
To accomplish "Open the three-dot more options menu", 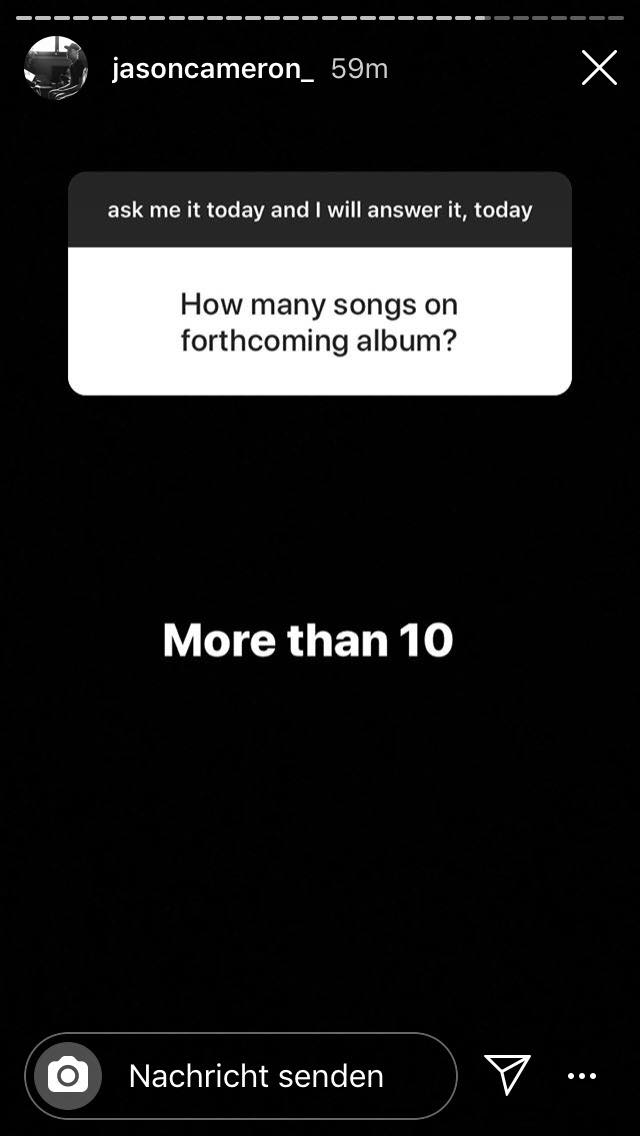I will [581, 1076].
